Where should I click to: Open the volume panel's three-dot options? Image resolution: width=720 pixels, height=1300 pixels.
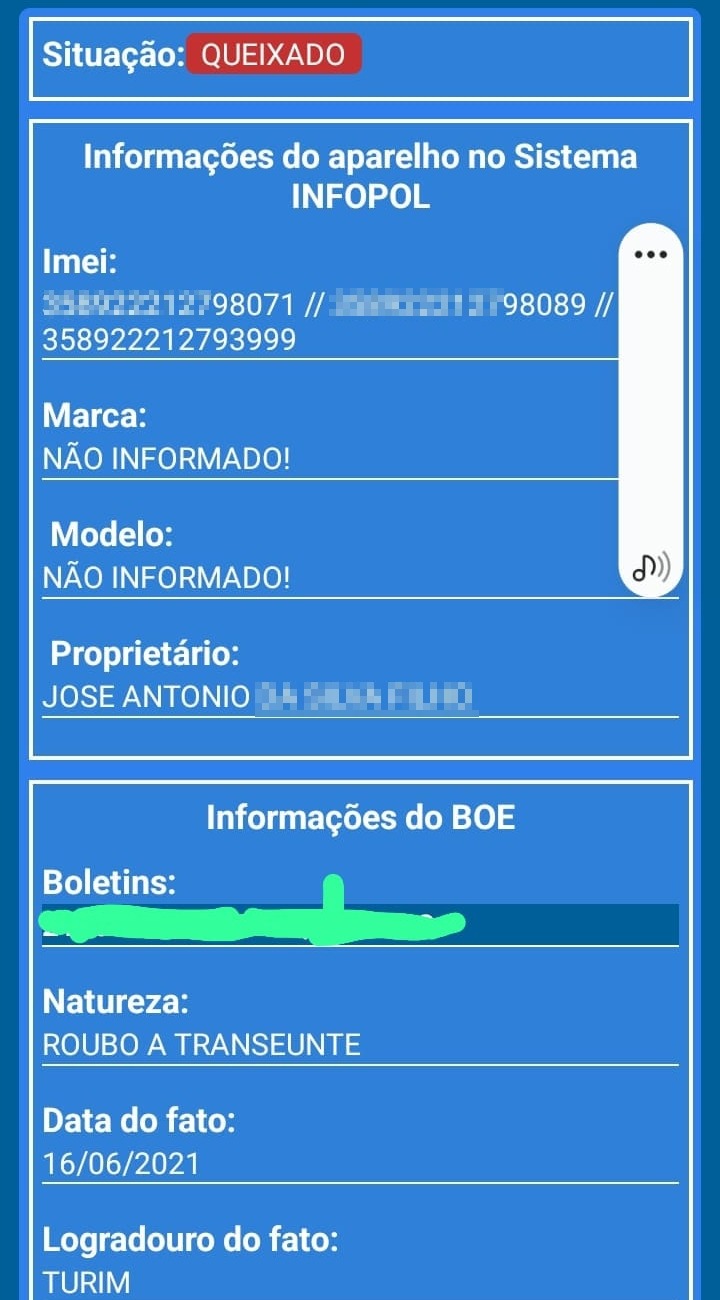coord(651,254)
